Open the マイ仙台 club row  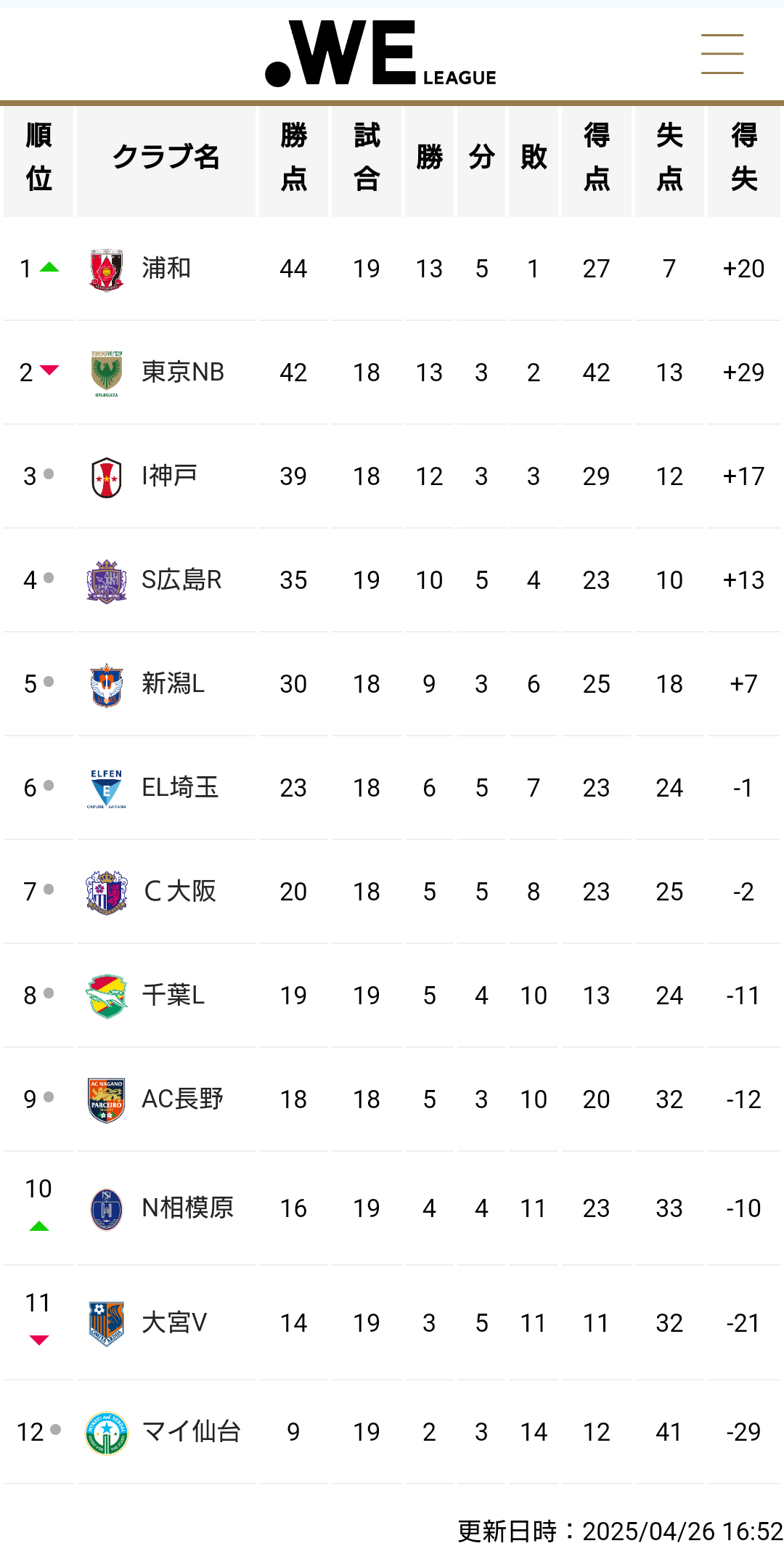(x=392, y=1432)
